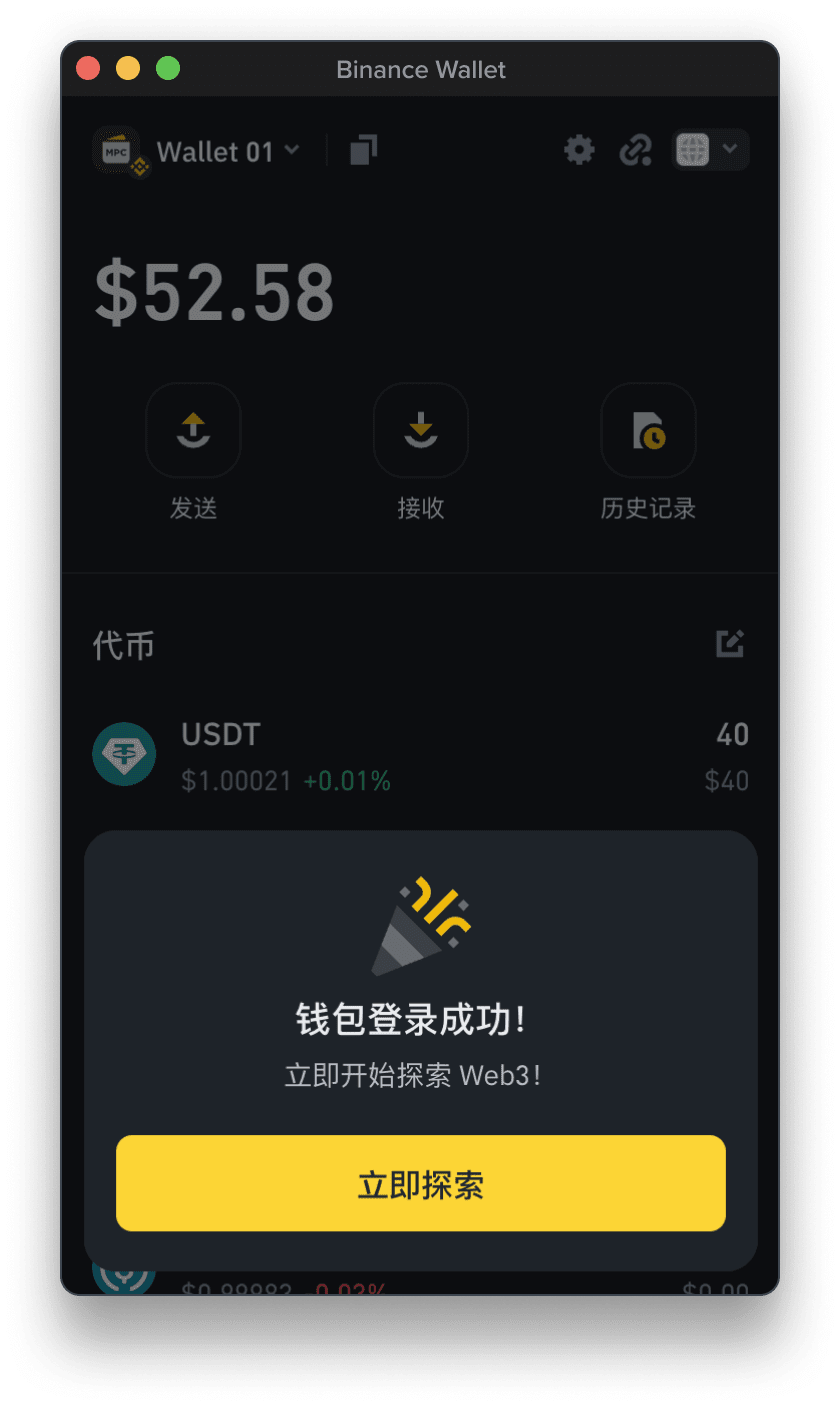Tap the 立即探索 button
The image size is (840, 1406).
420,1183
